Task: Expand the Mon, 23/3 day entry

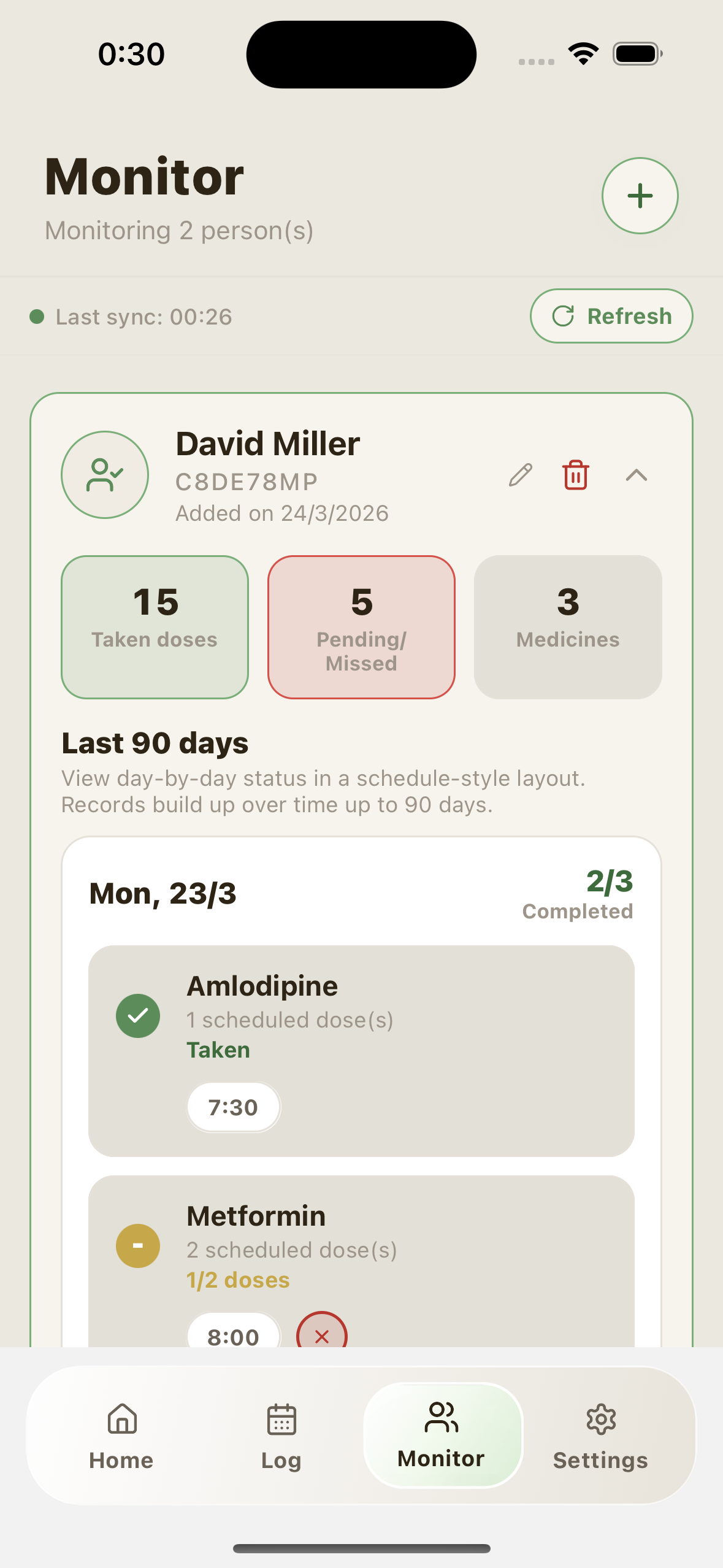Action: (x=163, y=893)
